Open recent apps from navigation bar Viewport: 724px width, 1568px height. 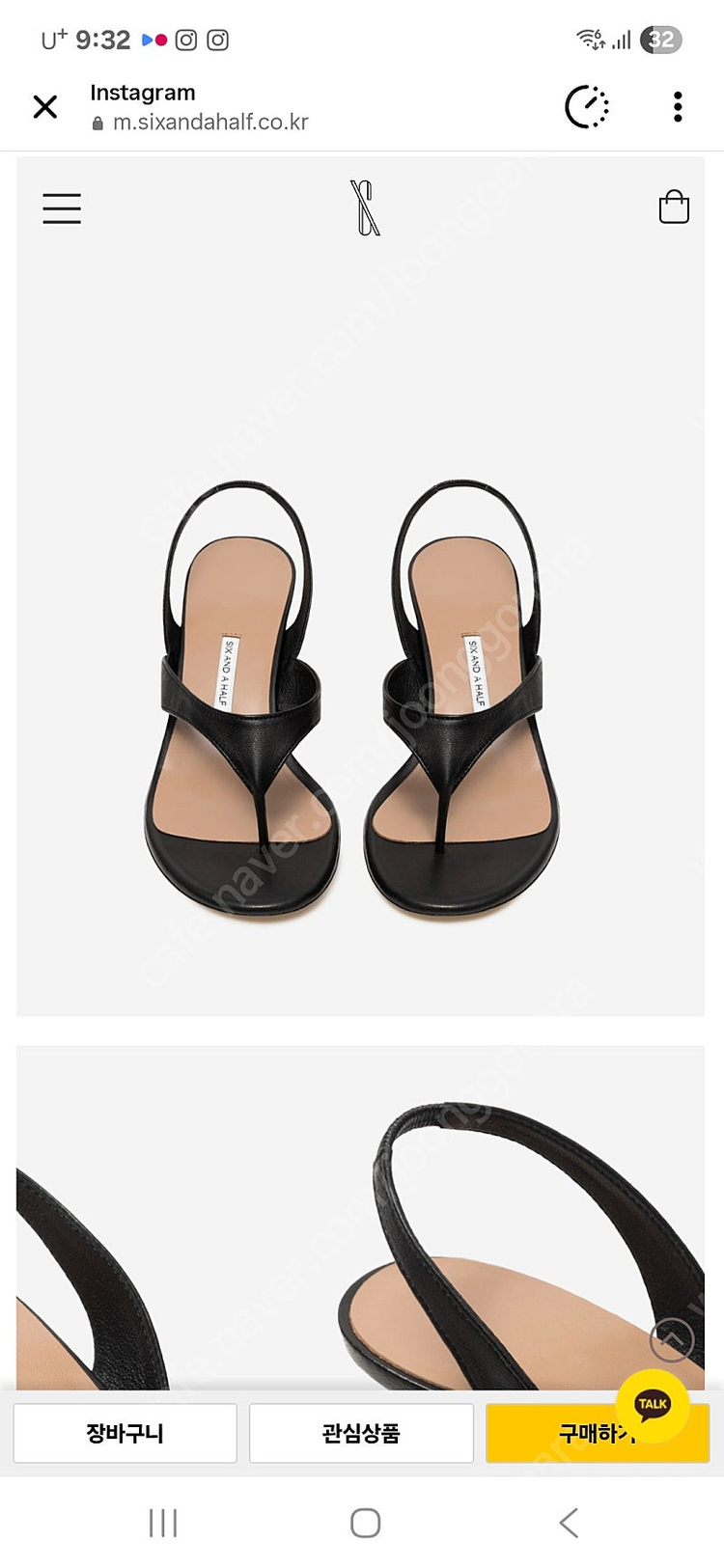tap(163, 1523)
